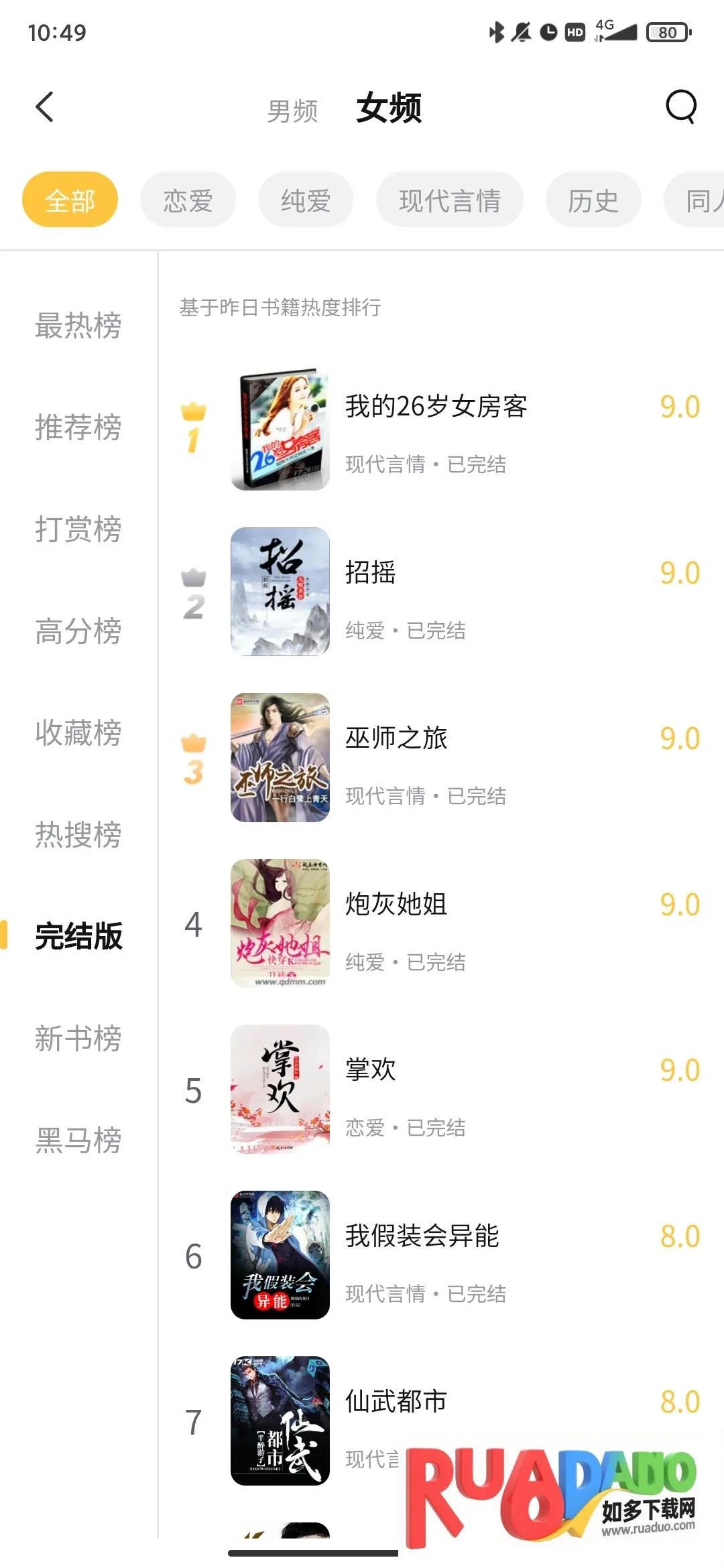The image size is (724, 1568).
Task: View the 打赏榜 ranking
Action: (x=78, y=529)
